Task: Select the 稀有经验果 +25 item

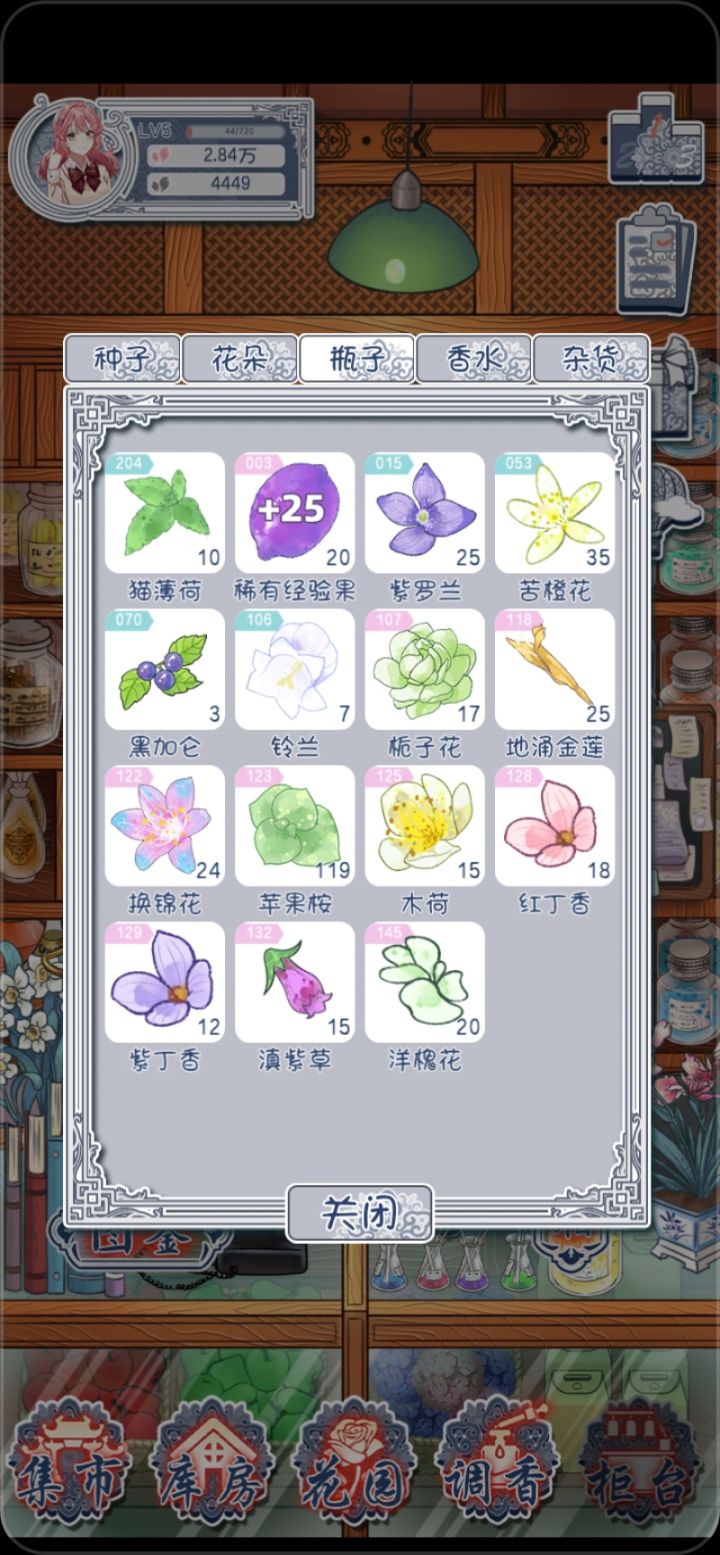Action: (x=293, y=512)
